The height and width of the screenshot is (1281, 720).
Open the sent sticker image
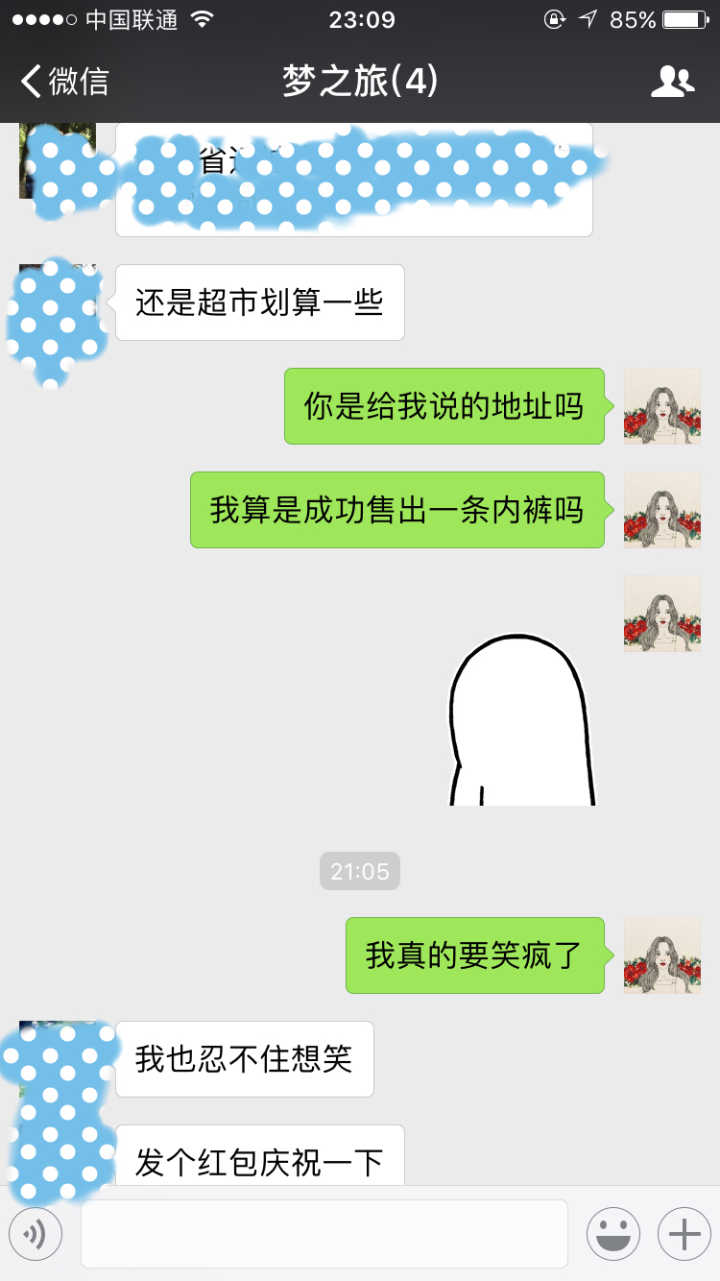(520, 720)
